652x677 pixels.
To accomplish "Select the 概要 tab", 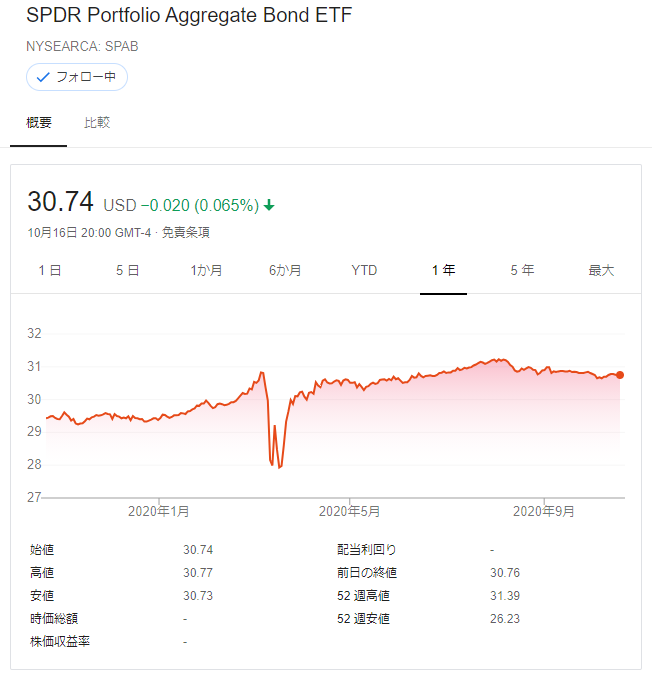I will [x=38, y=123].
